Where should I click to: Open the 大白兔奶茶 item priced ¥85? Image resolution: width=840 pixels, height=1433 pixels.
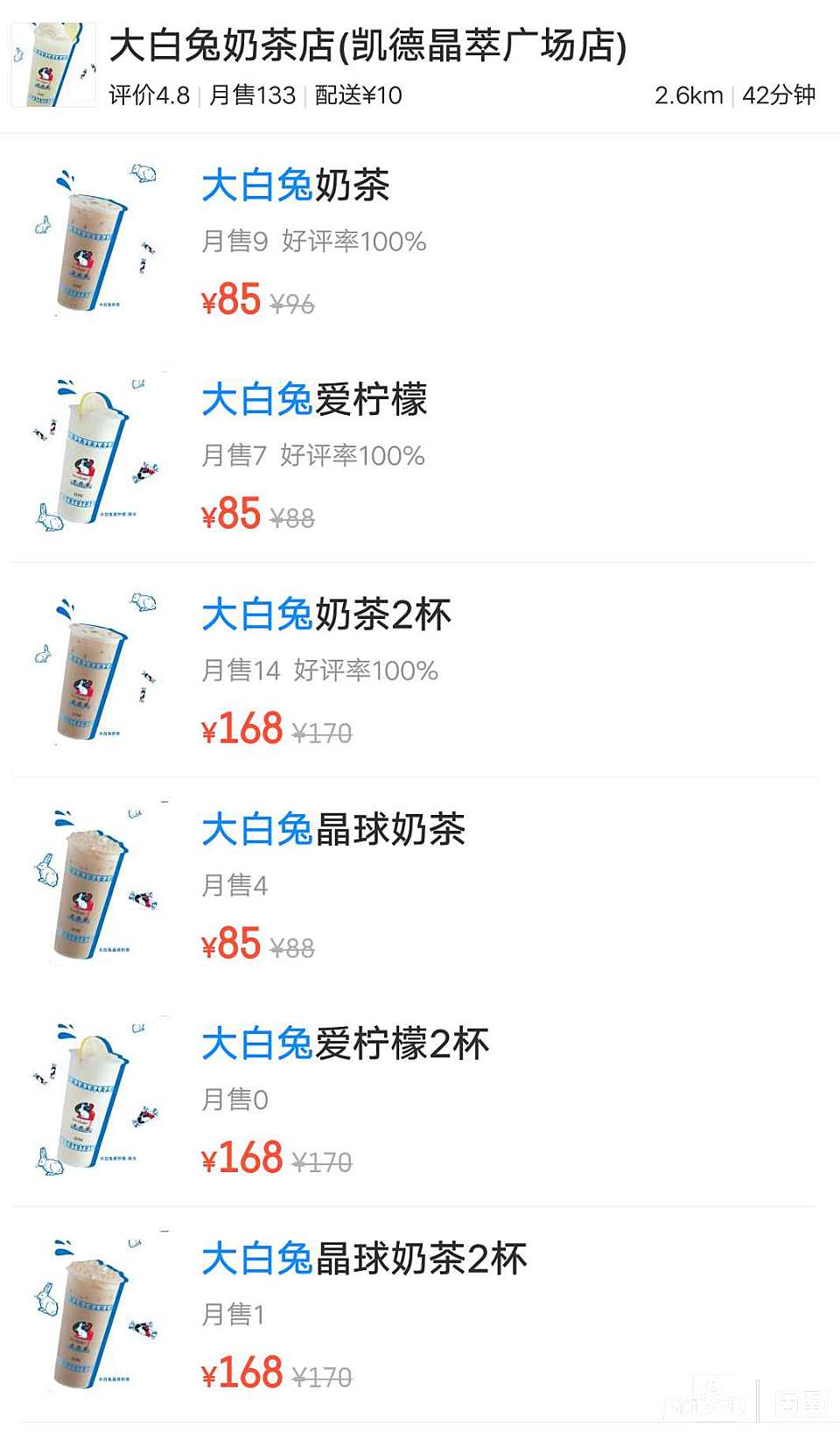tap(296, 186)
